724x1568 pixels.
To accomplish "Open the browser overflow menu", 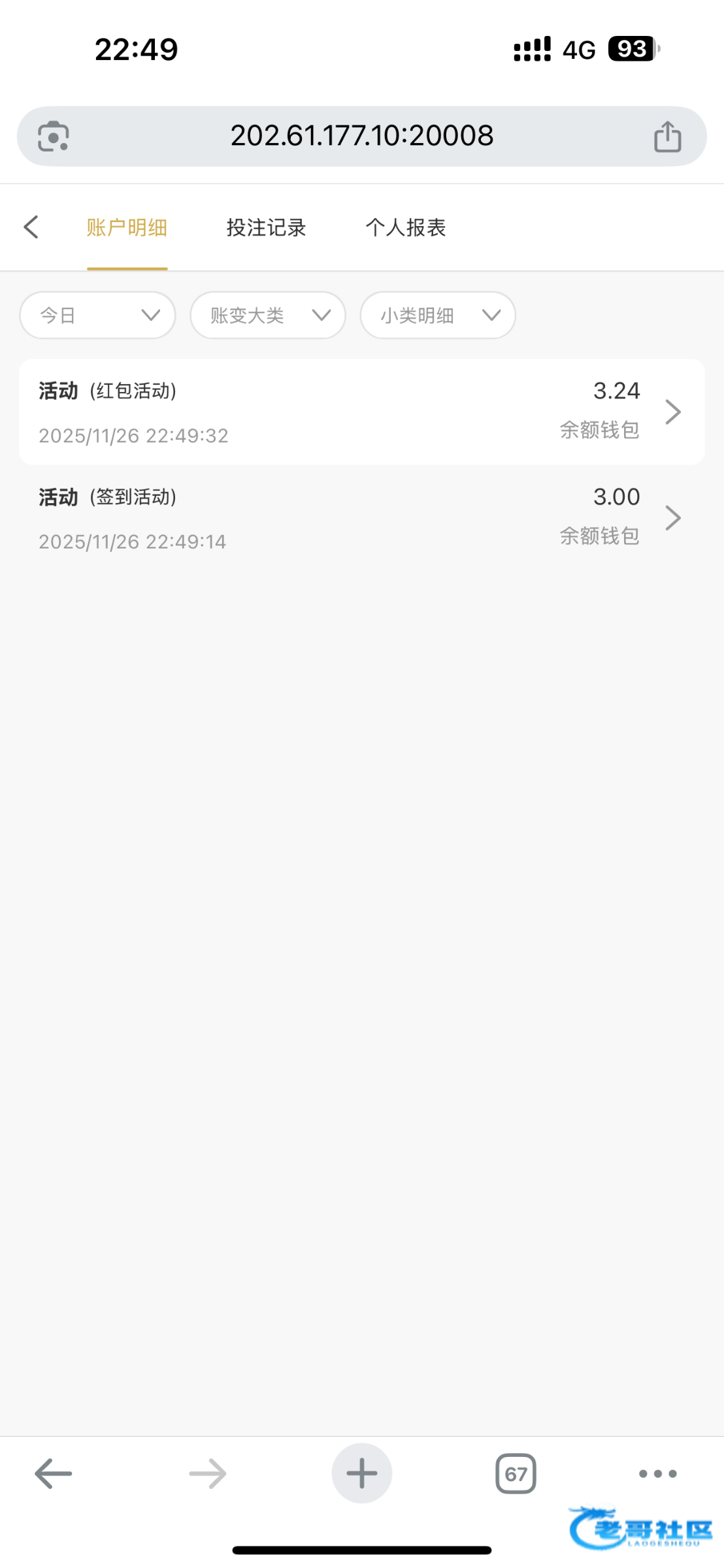I will click(657, 1473).
